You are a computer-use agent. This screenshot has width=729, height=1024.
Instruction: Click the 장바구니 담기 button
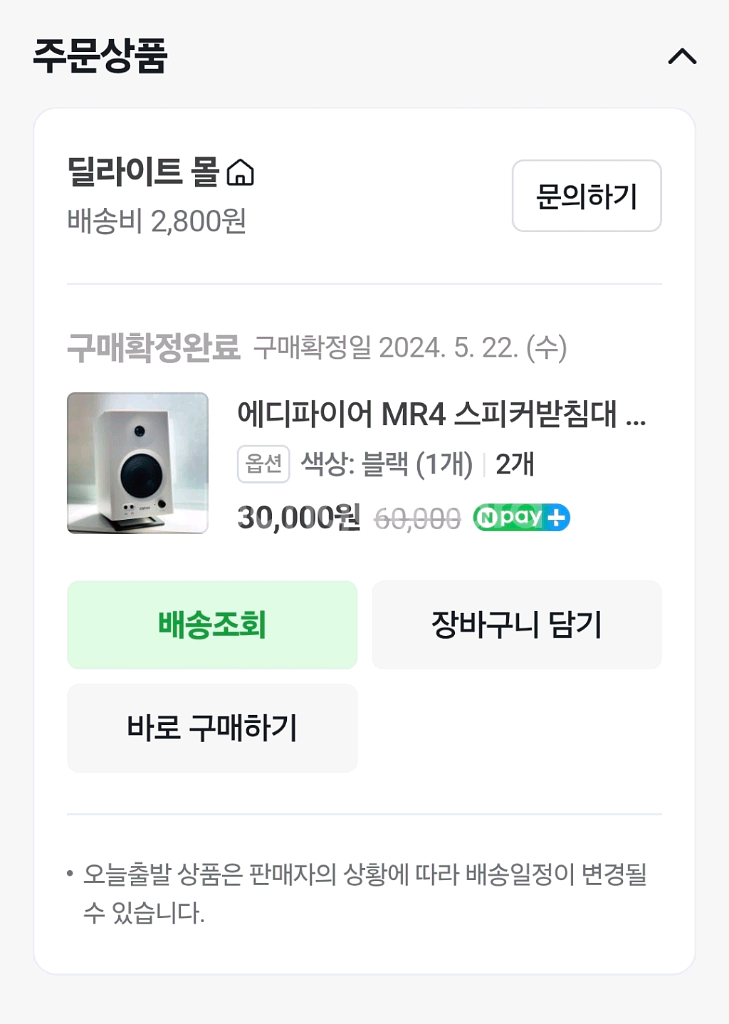click(x=517, y=624)
